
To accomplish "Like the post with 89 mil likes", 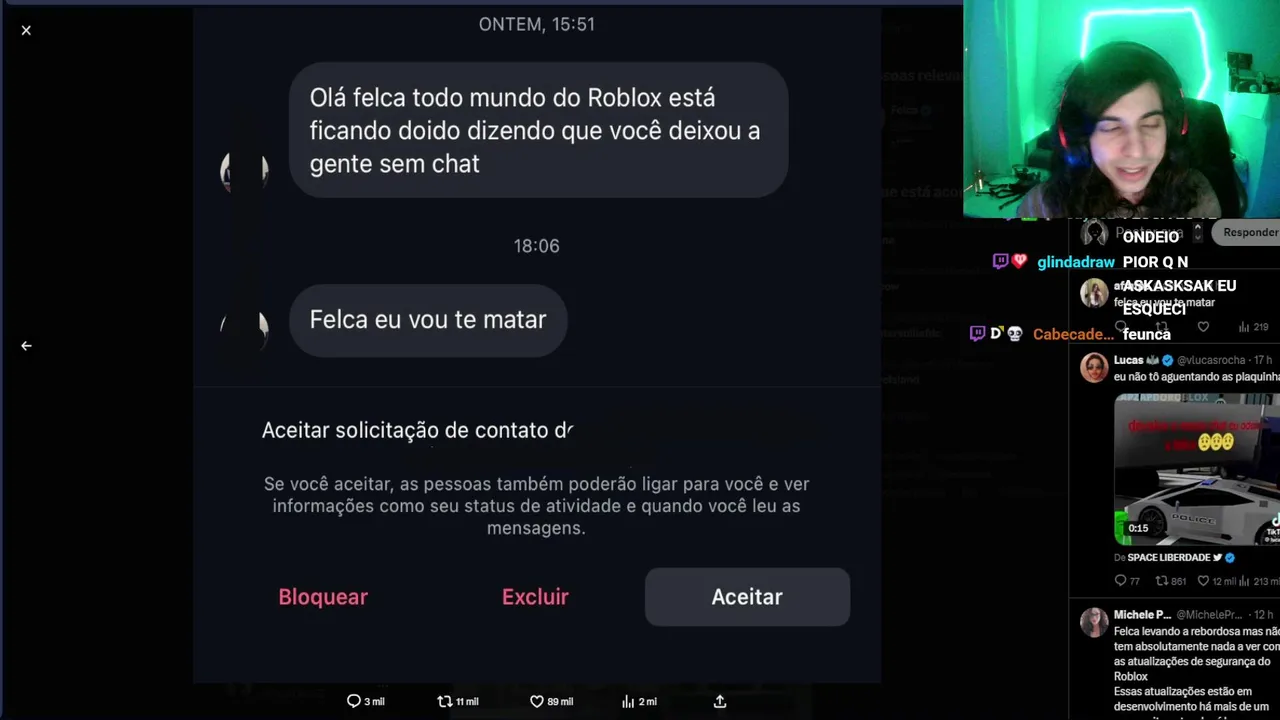I will [550, 701].
